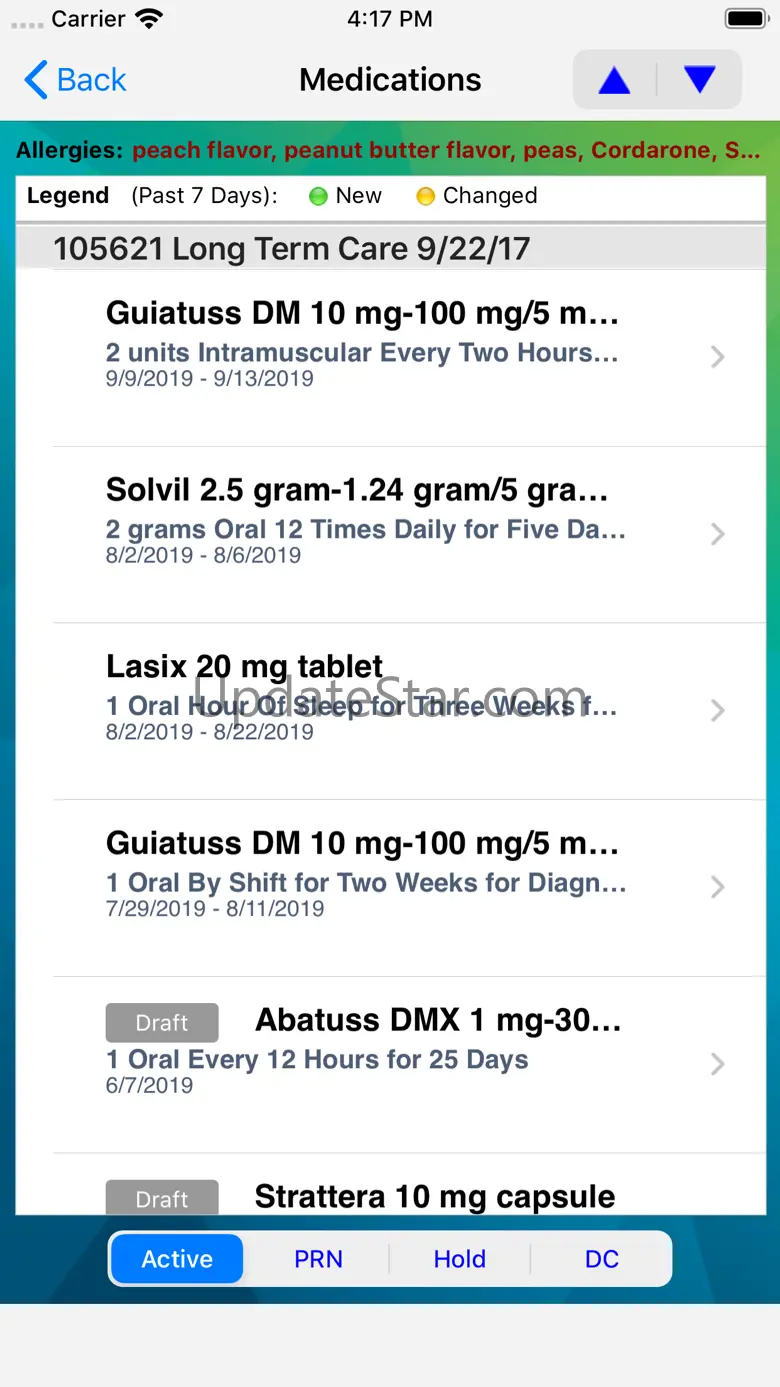
Task: Go back using the Back button
Action: [76, 80]
